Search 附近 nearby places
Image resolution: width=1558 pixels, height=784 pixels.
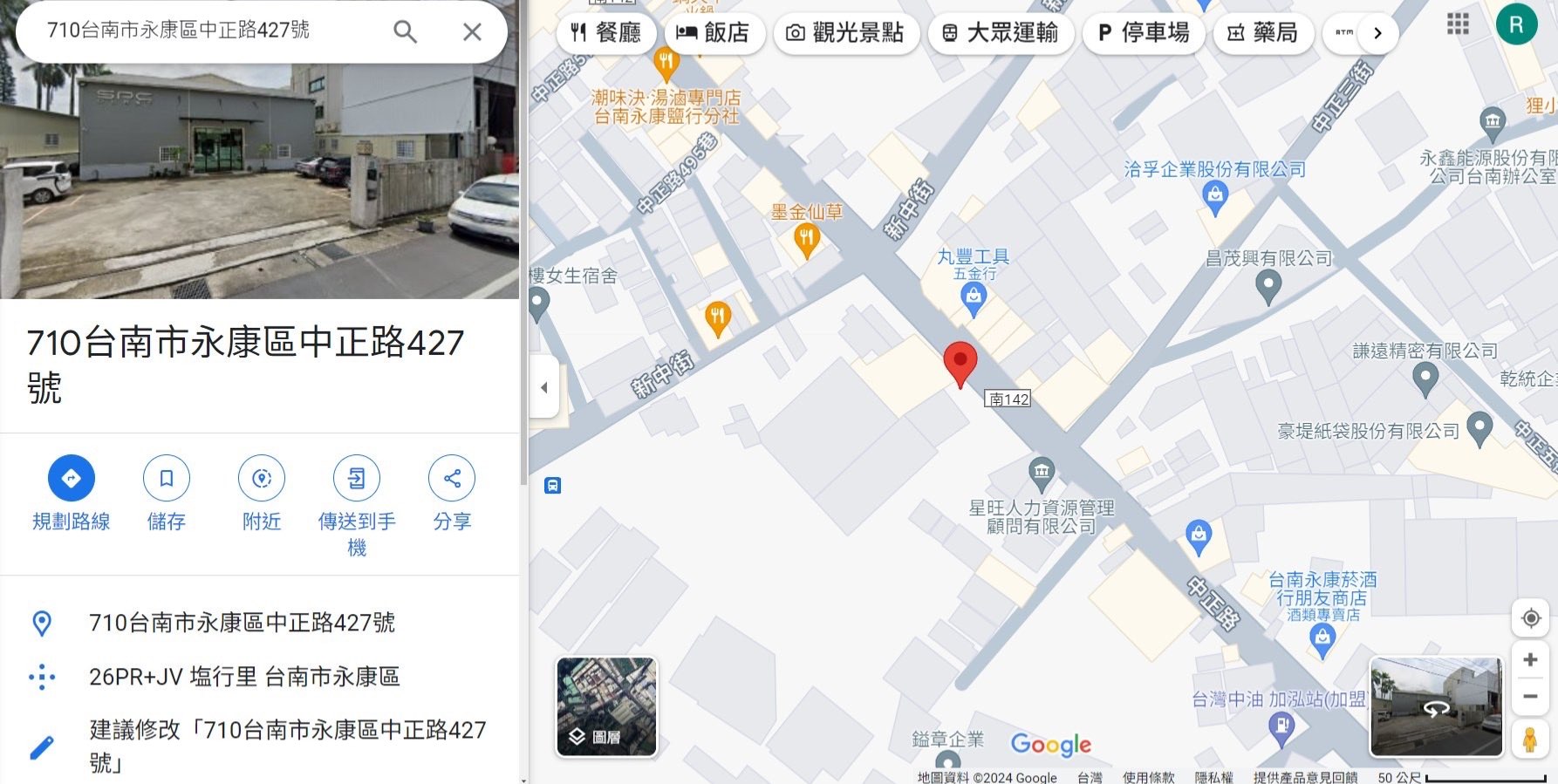click(262, 494)
